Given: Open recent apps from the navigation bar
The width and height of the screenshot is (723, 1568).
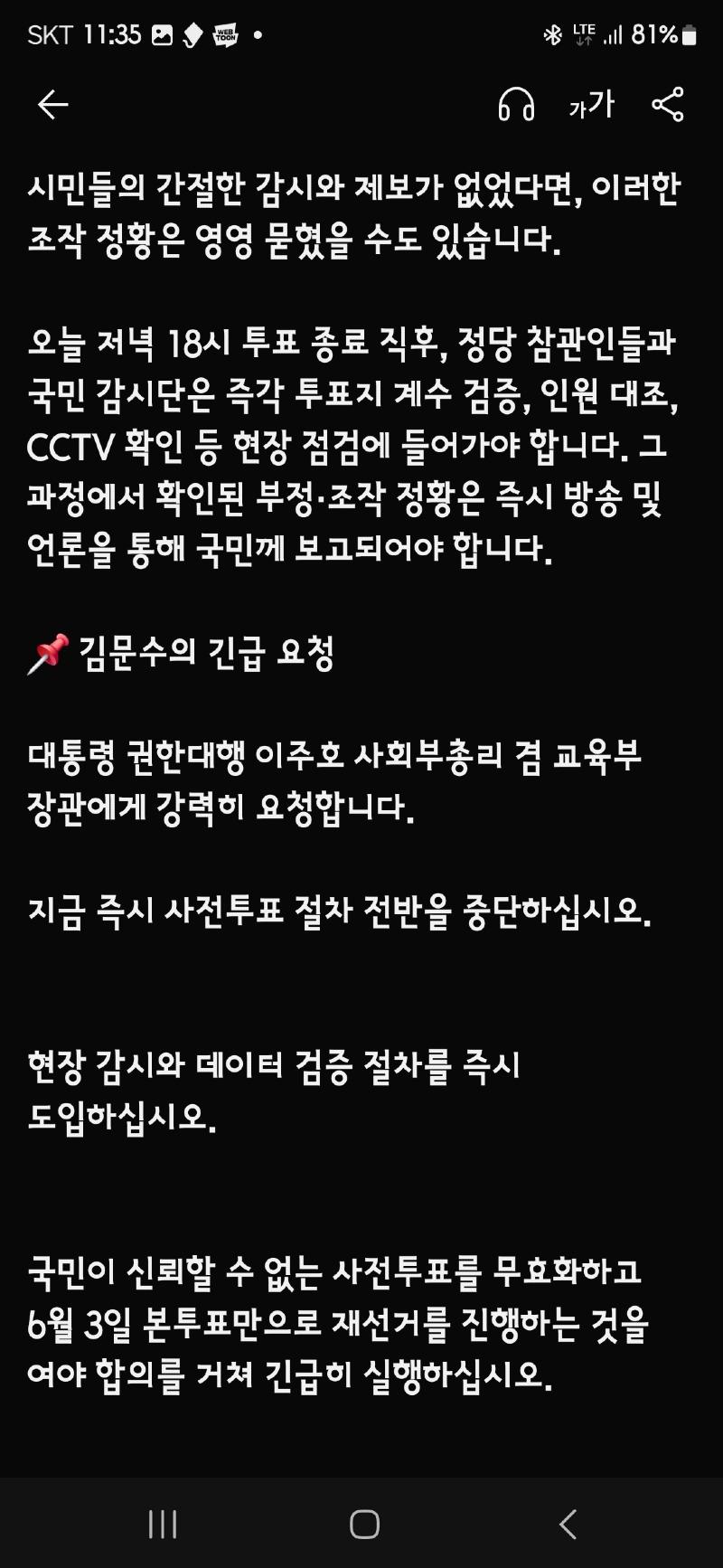Looking at the screenshot, I should 163,1525.
